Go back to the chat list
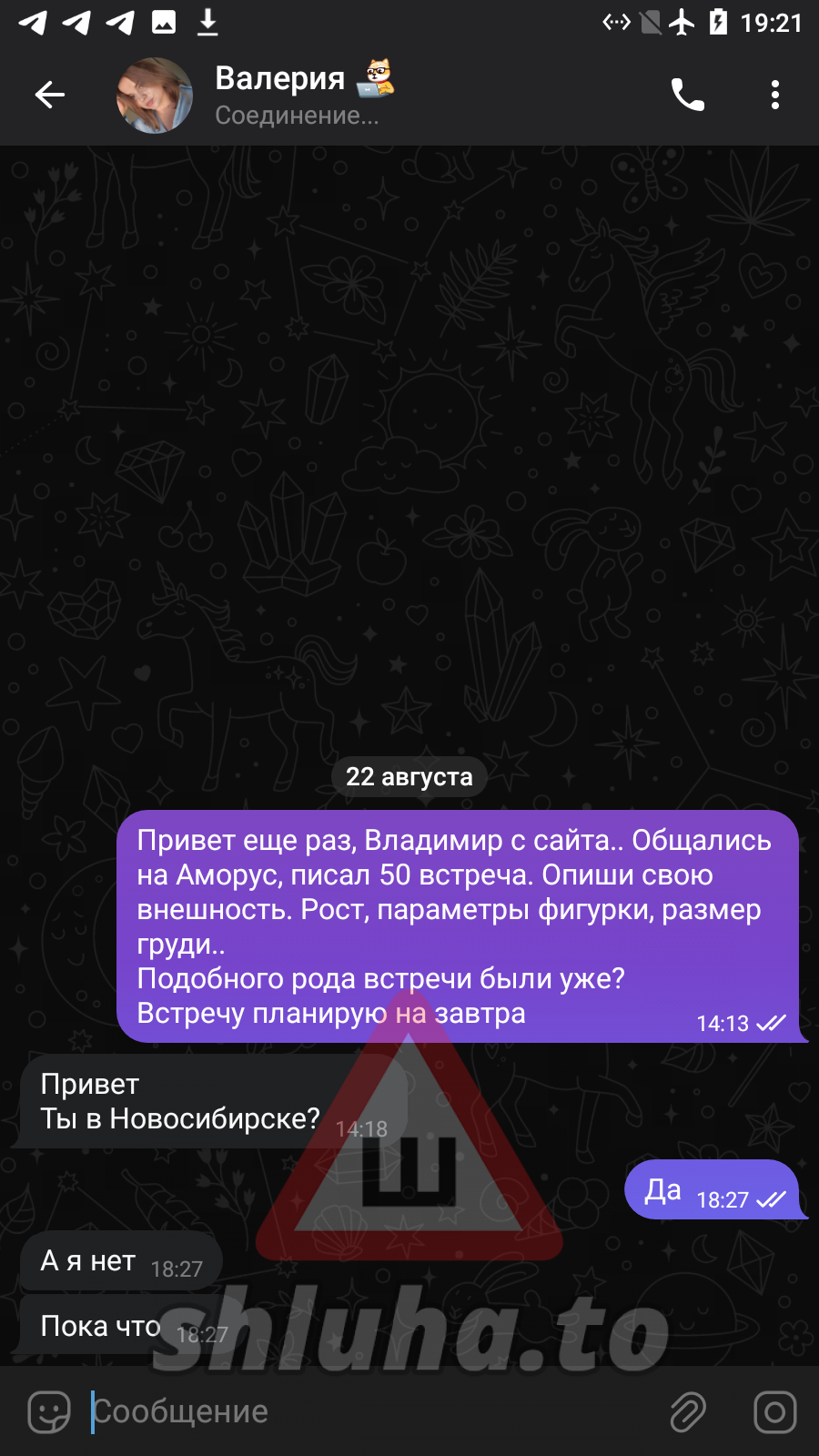The image size is (819, 1456). pos(50,94)
